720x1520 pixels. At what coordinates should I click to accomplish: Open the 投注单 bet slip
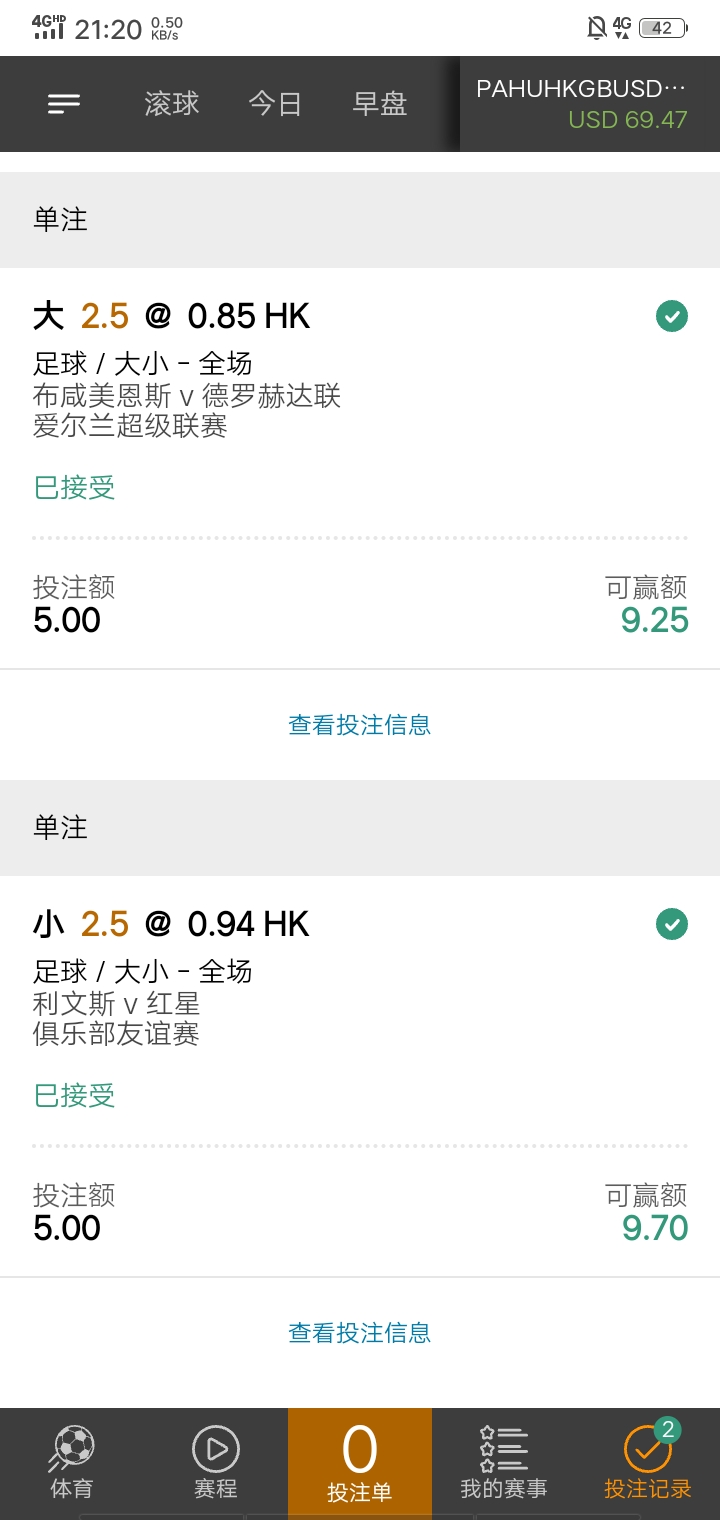(x=360, y=1462)
